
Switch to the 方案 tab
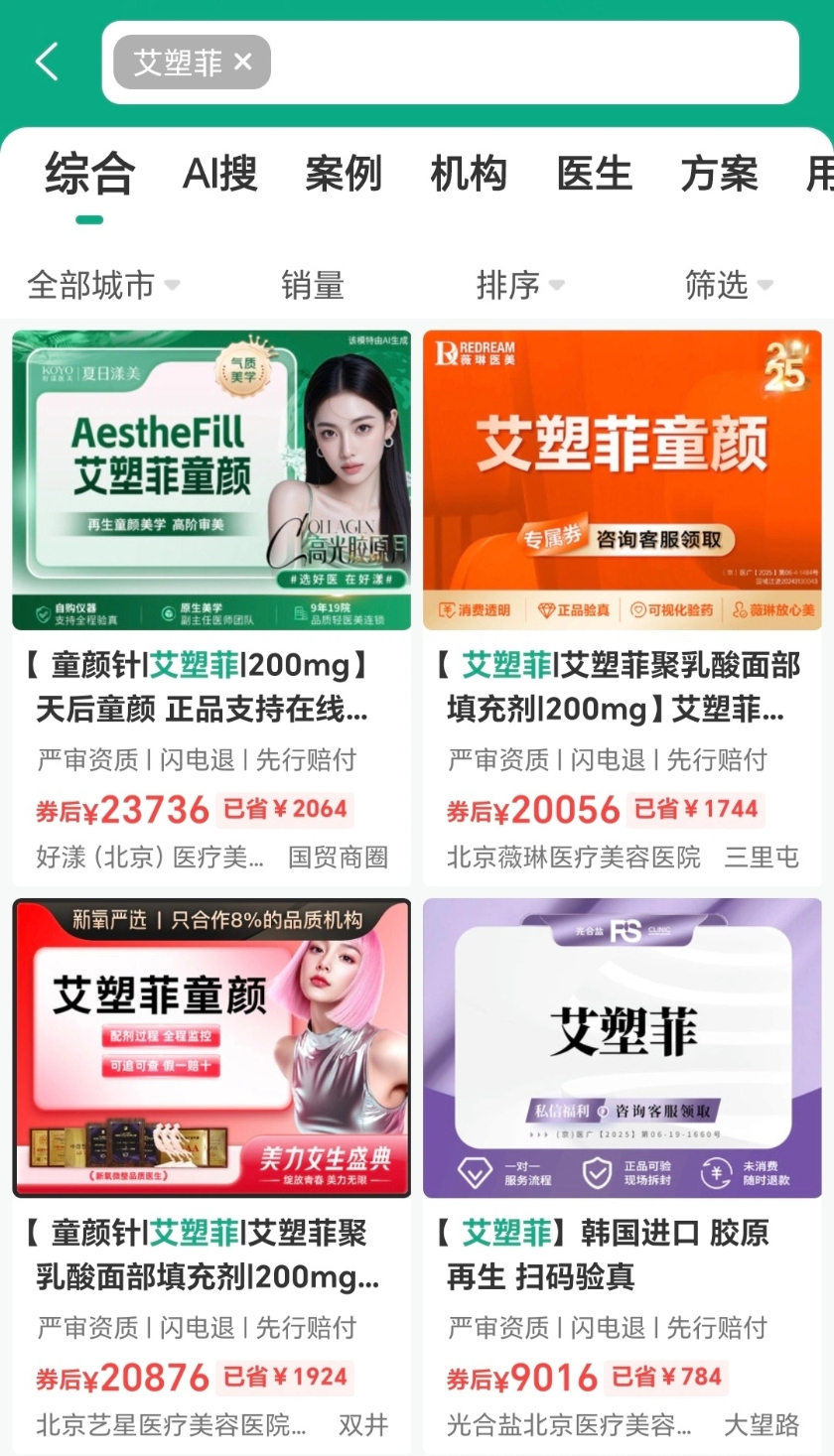click(719, 175)
